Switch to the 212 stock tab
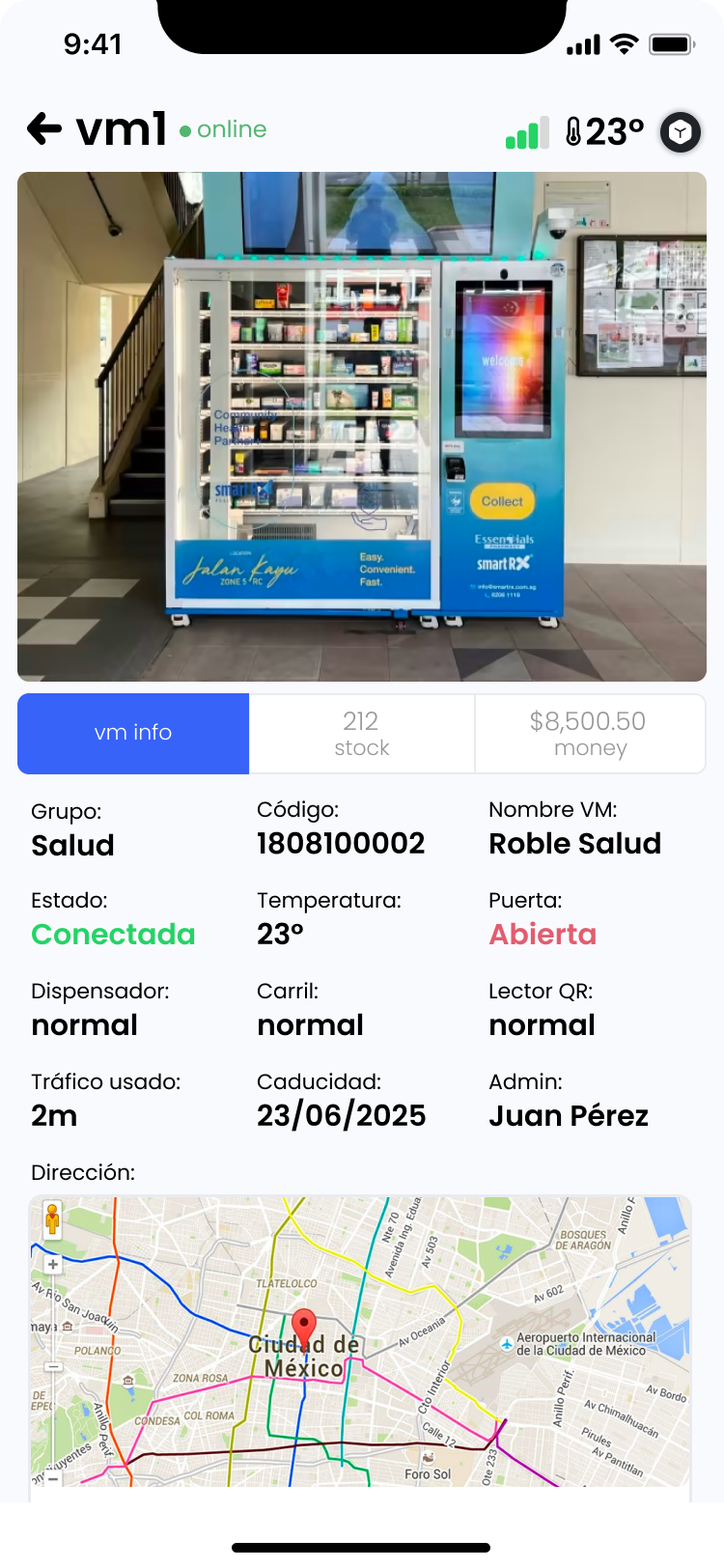724x1568 pixels. pos(362,734)
